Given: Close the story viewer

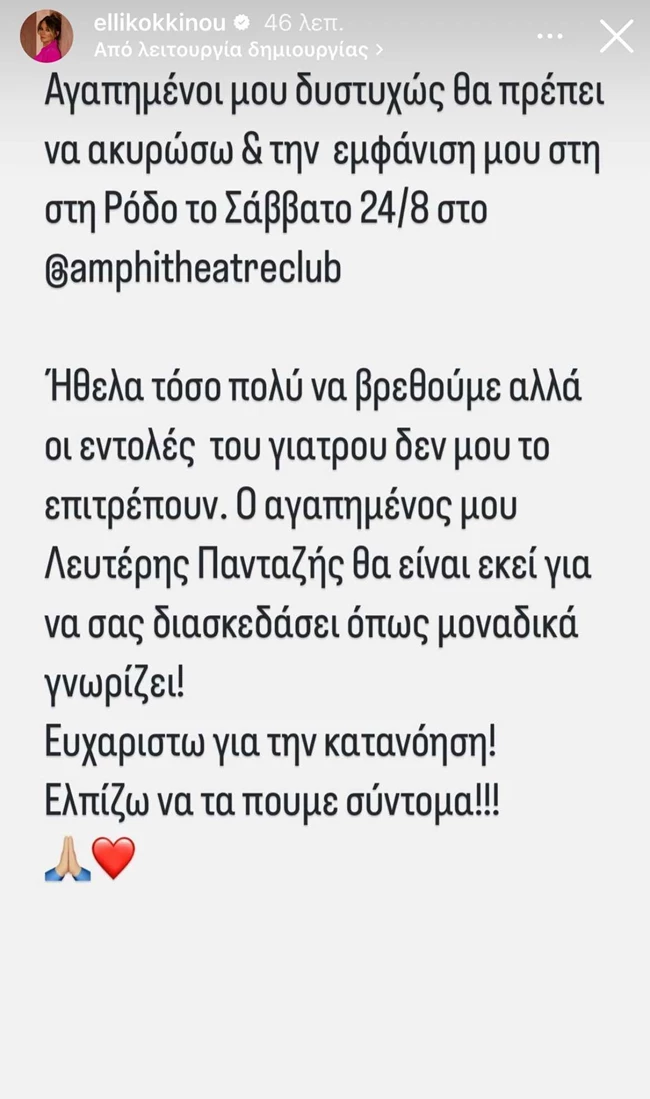Looking at the screenshot, I should tap(615, 36).
